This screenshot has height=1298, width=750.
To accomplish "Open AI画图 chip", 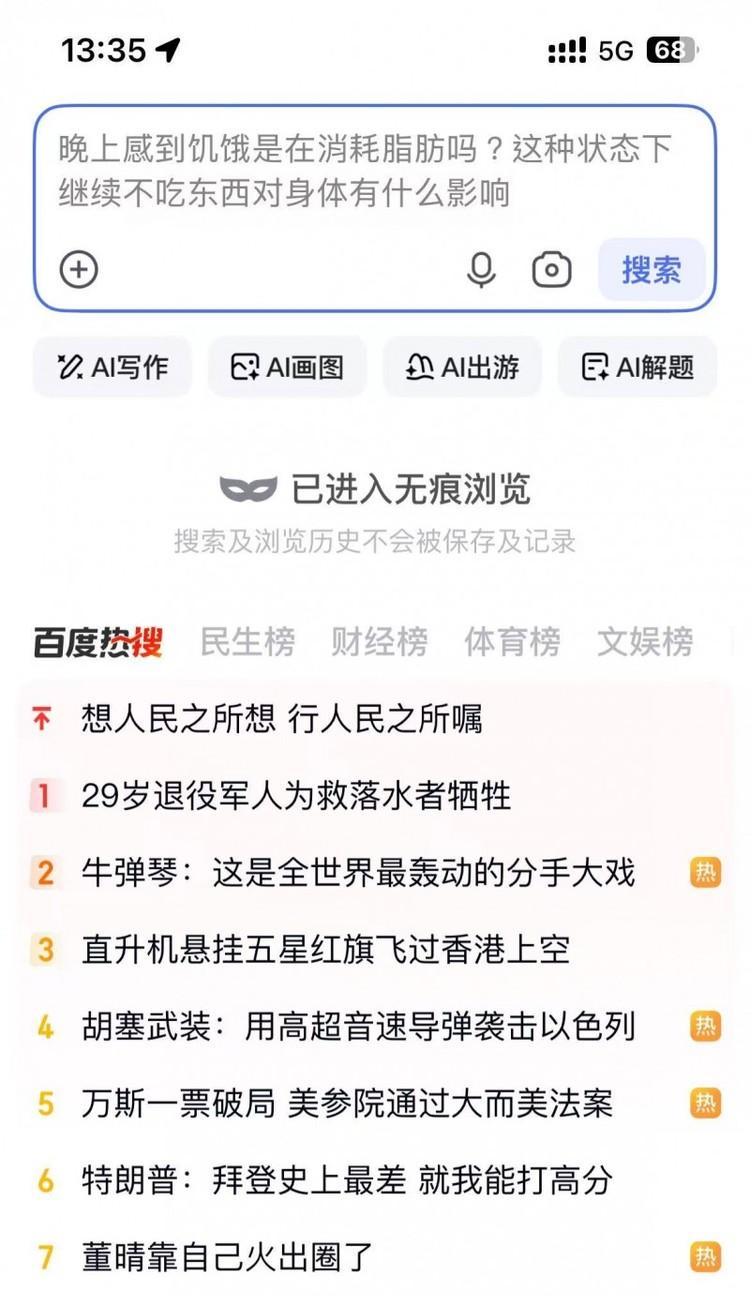I will click(x=287, y=367).
